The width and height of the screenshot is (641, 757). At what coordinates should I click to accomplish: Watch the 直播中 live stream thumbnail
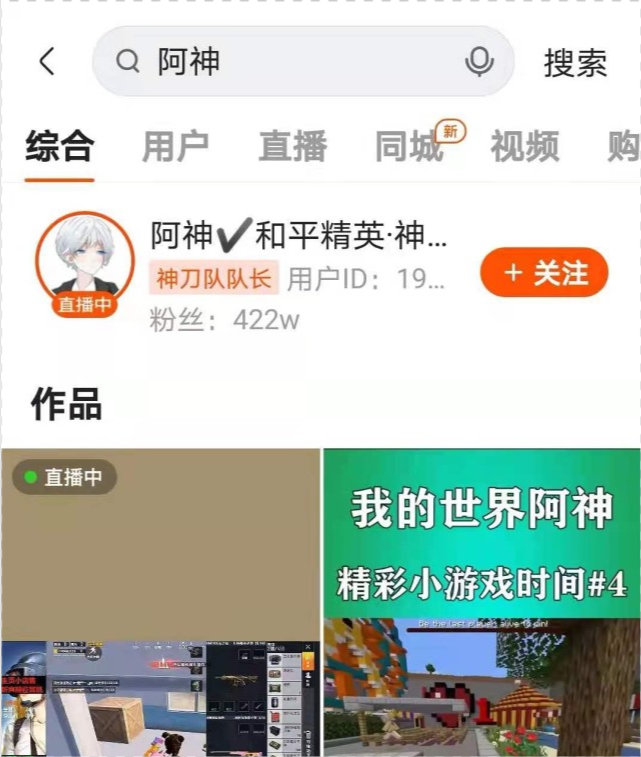pyautogui.click(x=160, y=600)
